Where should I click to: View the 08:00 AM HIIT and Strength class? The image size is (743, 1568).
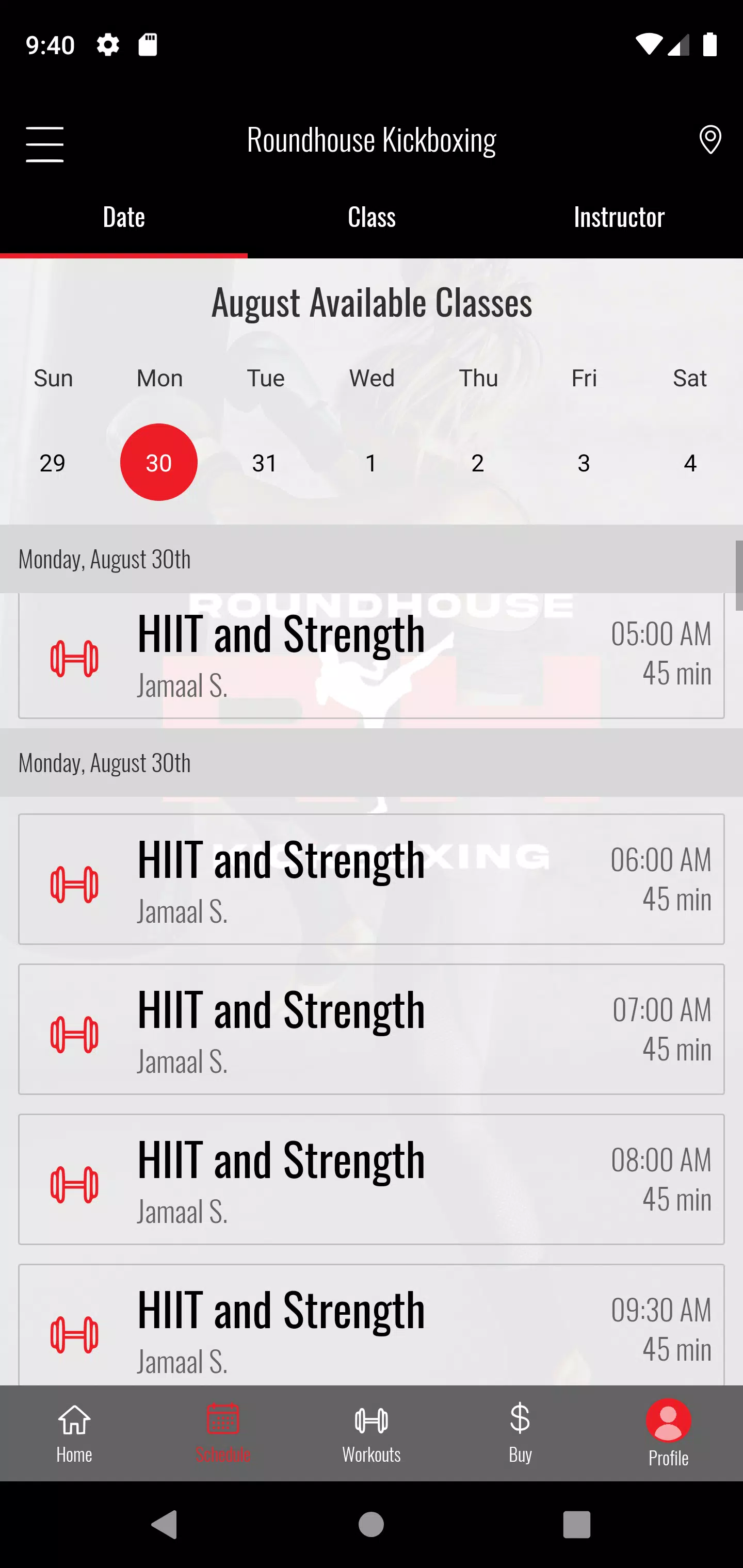coord(372,1180)
